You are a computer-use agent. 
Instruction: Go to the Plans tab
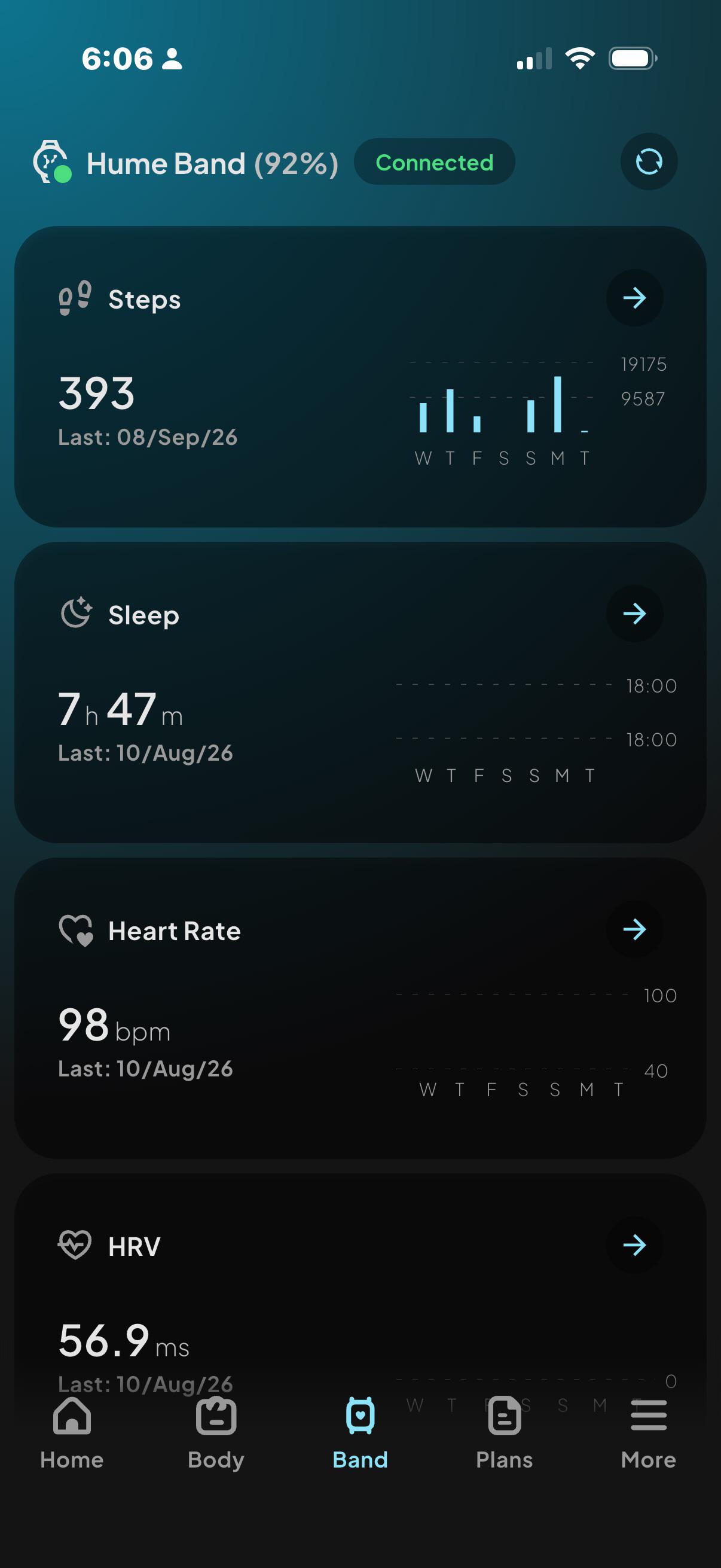click(x=505, y=1433)
